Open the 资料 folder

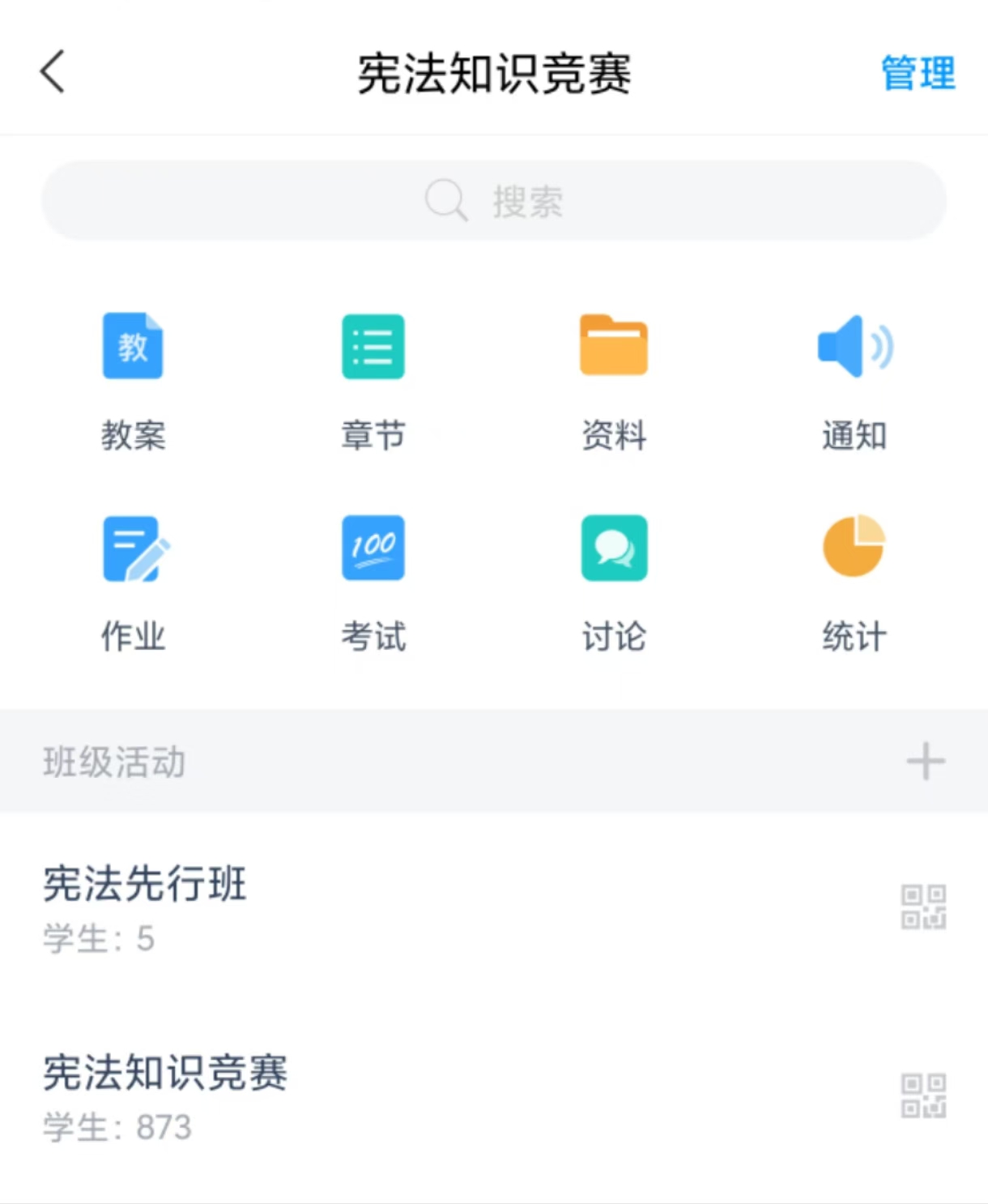coord(613,379)
